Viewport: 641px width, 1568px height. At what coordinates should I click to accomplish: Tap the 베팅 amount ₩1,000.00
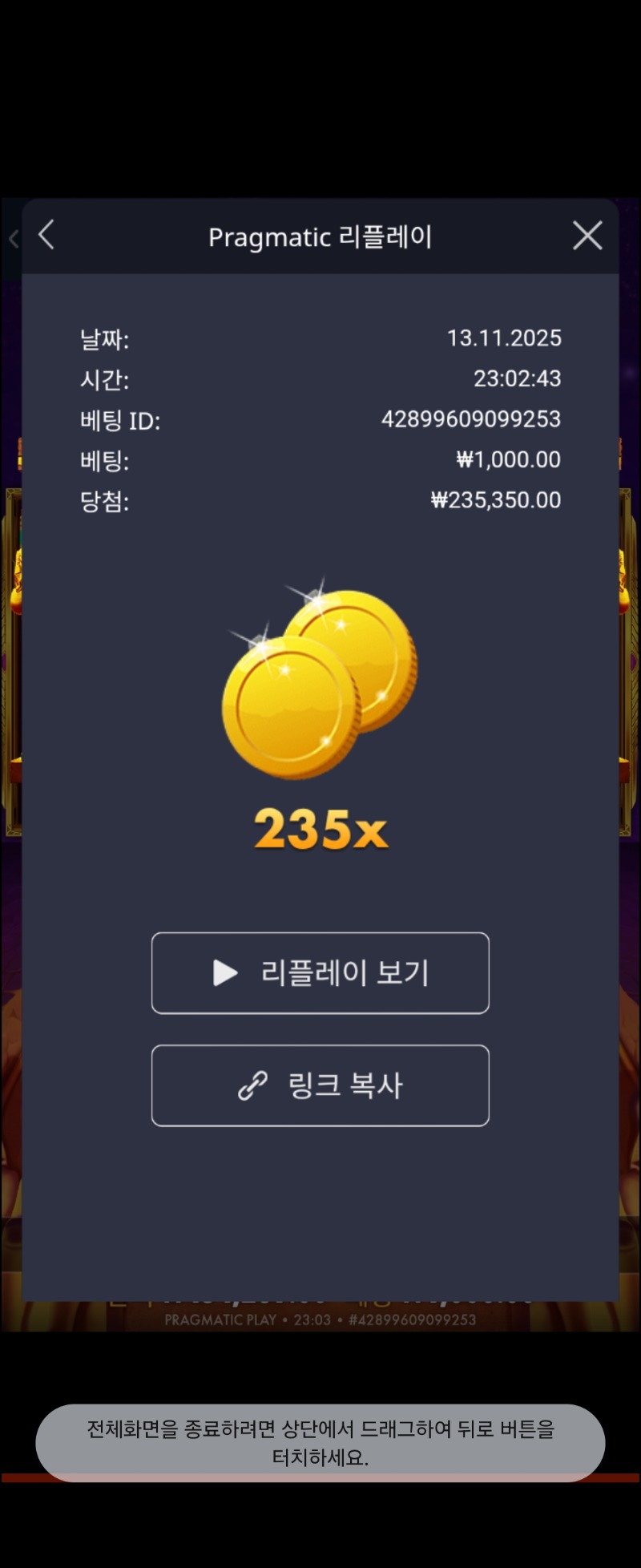[x=505, y=459]
